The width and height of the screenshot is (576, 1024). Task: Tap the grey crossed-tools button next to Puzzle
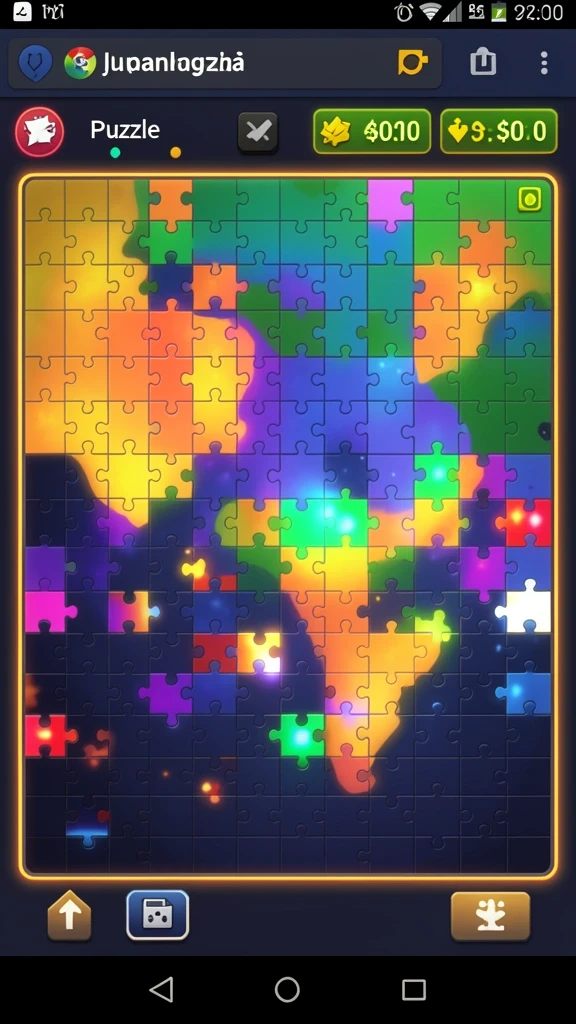258,133
